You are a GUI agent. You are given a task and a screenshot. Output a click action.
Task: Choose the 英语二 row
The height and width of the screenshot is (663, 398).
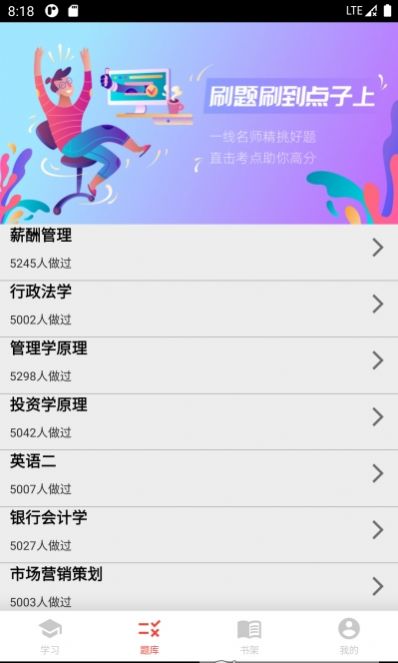point(199,478)
